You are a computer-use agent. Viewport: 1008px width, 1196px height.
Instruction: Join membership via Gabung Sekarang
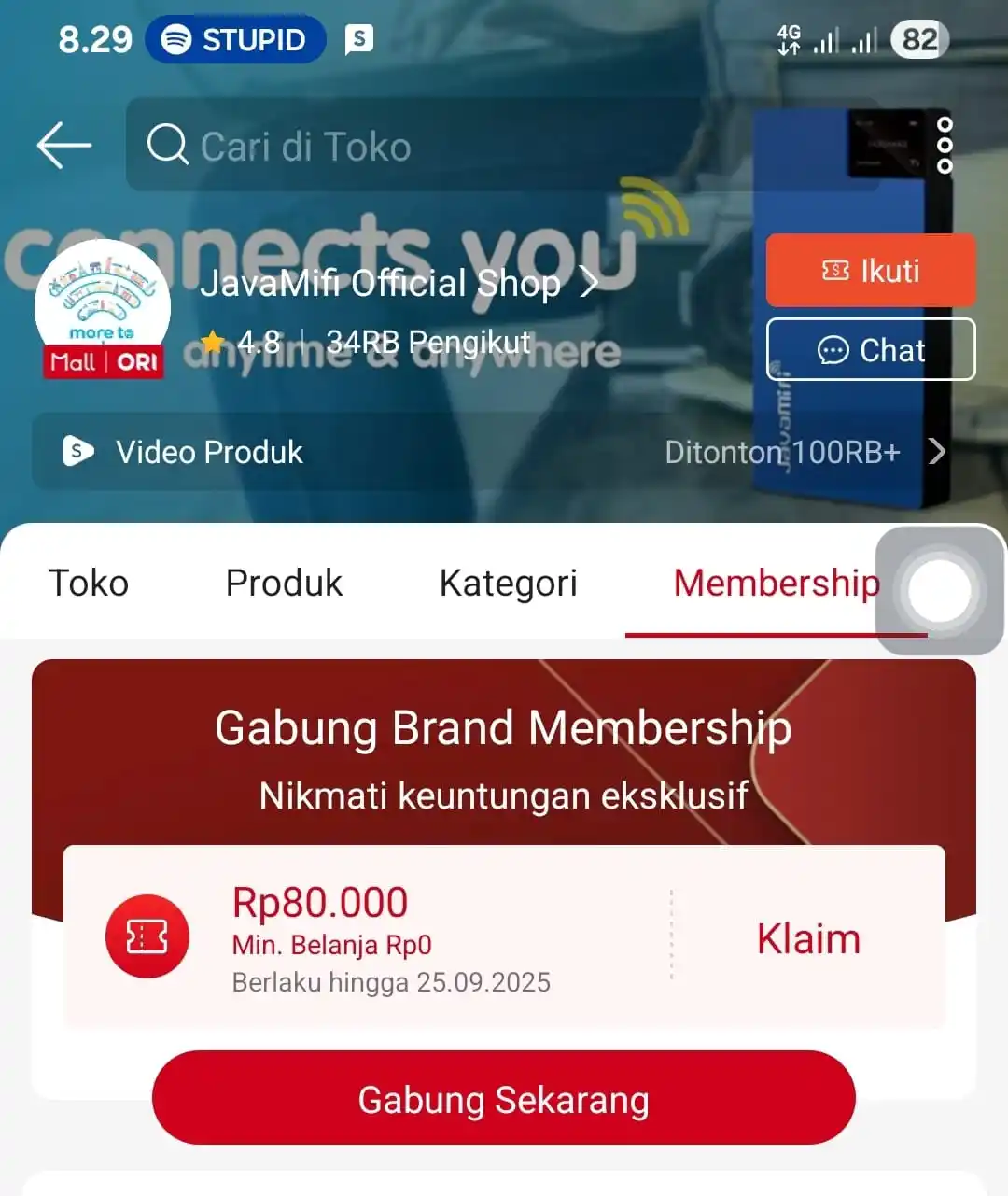click(504, 1099)
